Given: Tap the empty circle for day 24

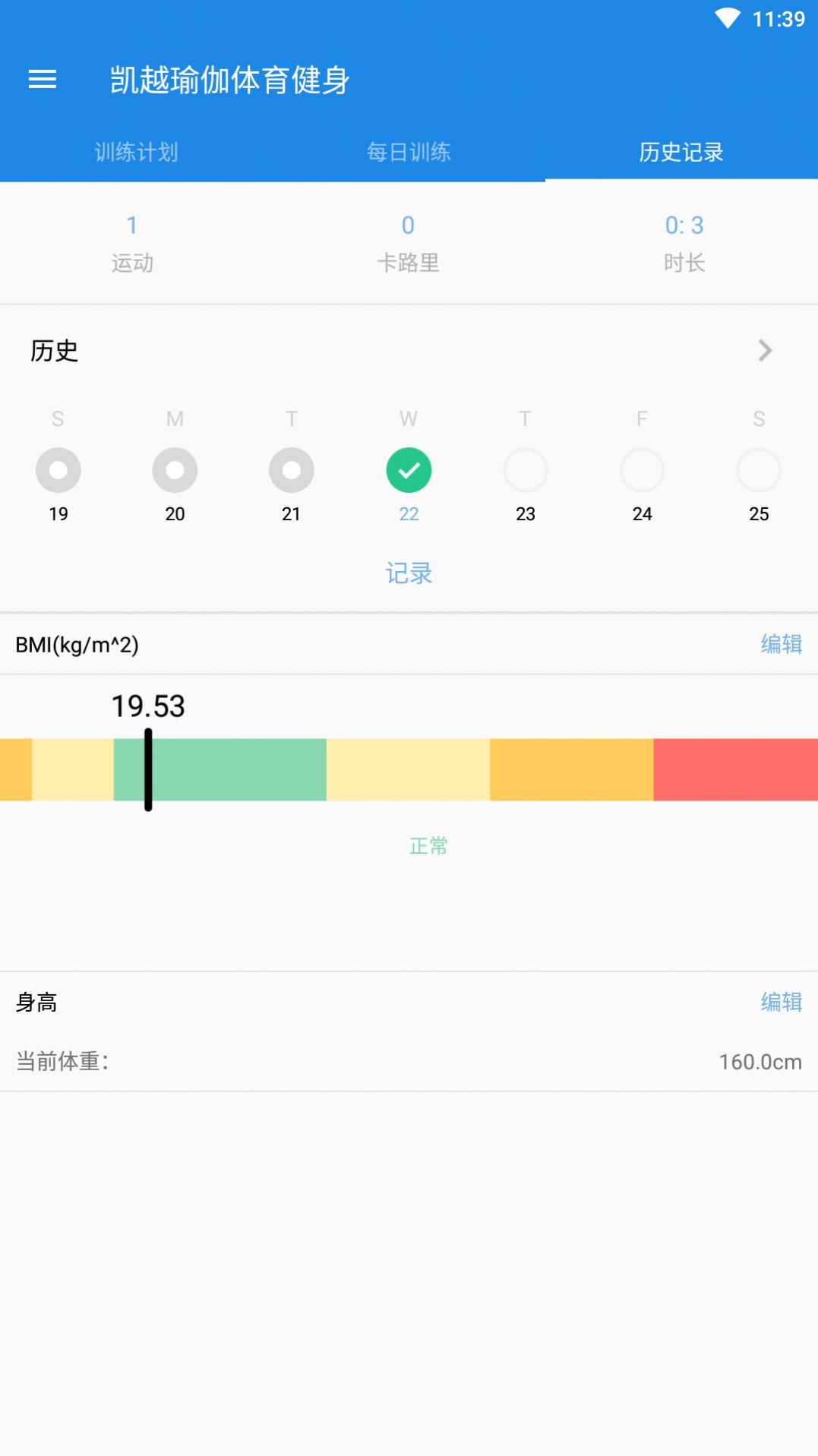Looking at the screenshot, I should 642,469.
